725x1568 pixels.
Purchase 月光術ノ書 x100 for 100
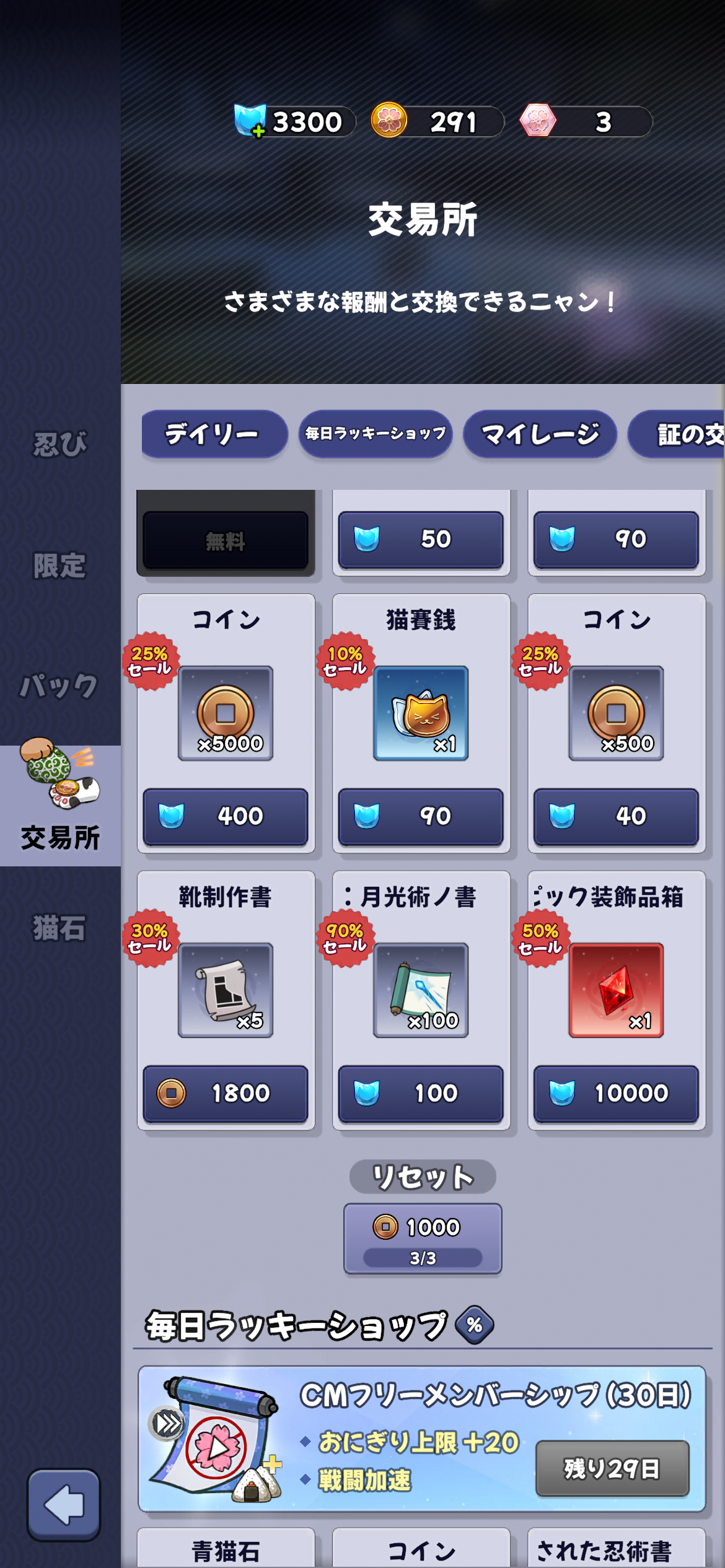(x=421, y=1092)
